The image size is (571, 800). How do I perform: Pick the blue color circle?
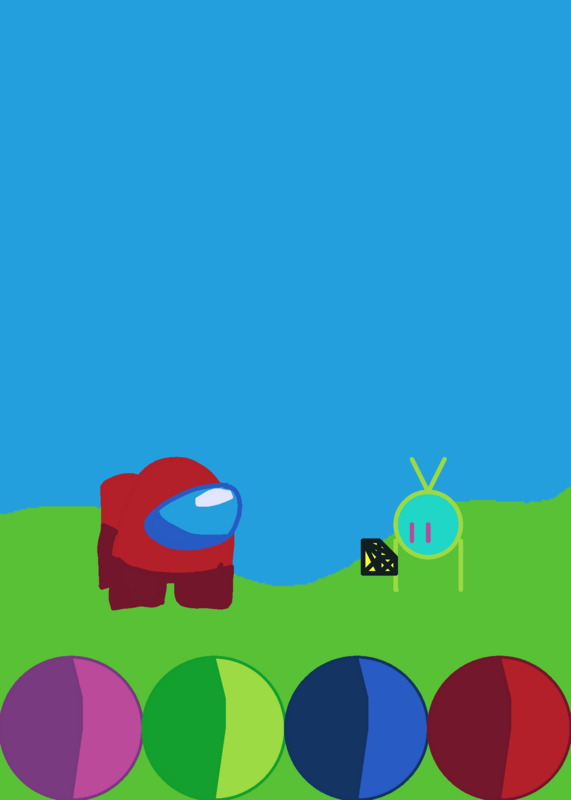(x=356, y=728)
